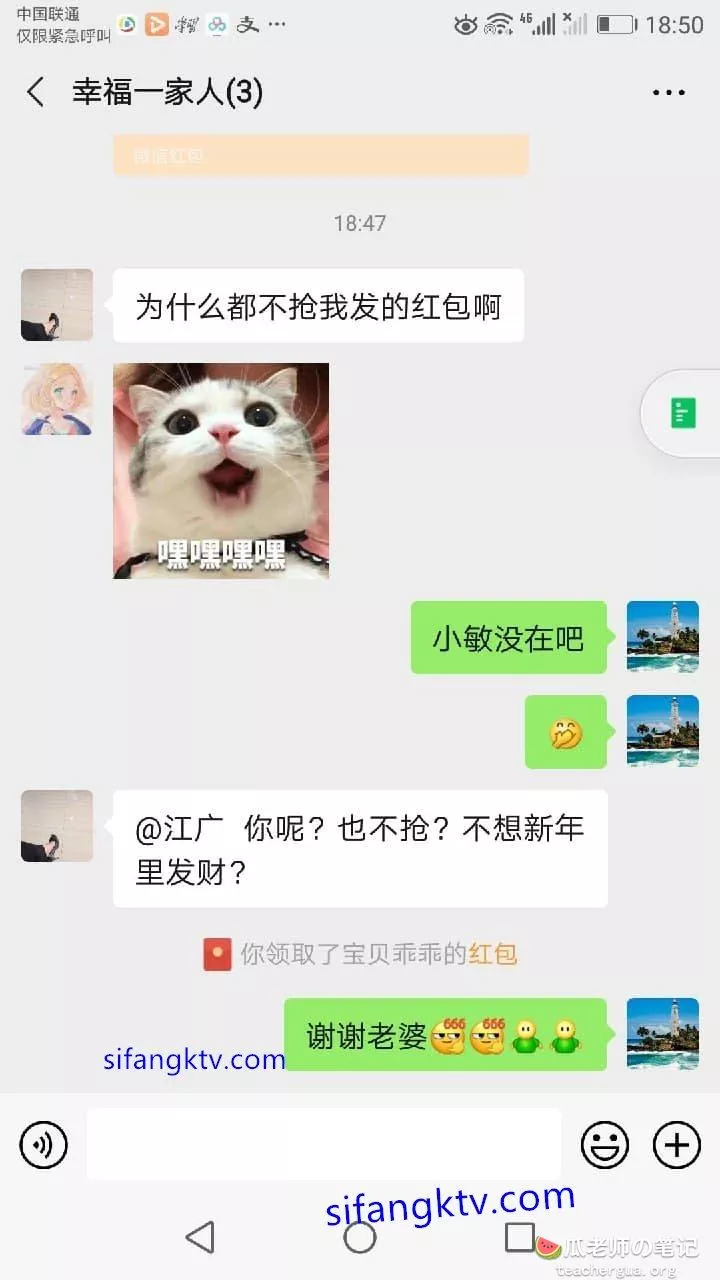Open the plus attachments menu
720x1280 pixels.
click(x=677, y=1144)
